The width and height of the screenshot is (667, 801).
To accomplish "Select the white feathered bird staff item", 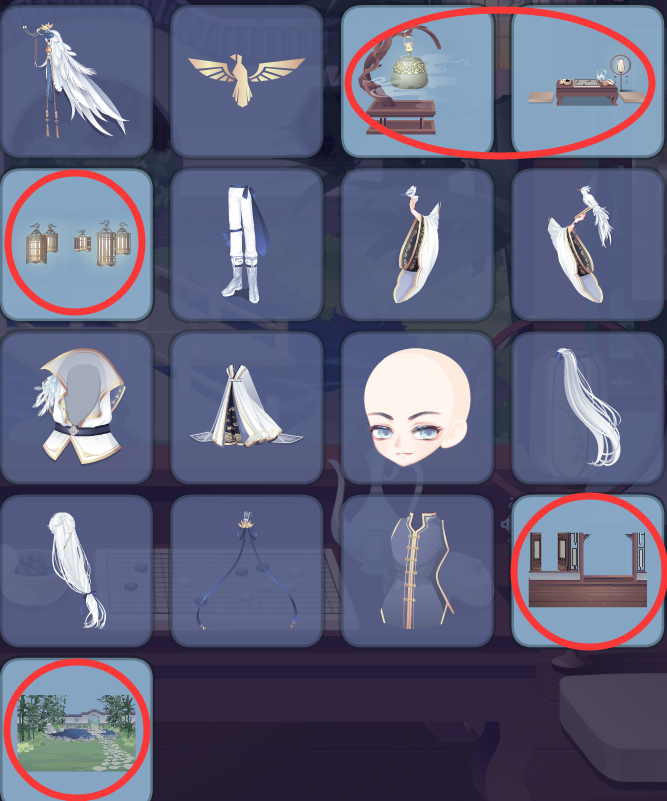I will pos(77,81).
